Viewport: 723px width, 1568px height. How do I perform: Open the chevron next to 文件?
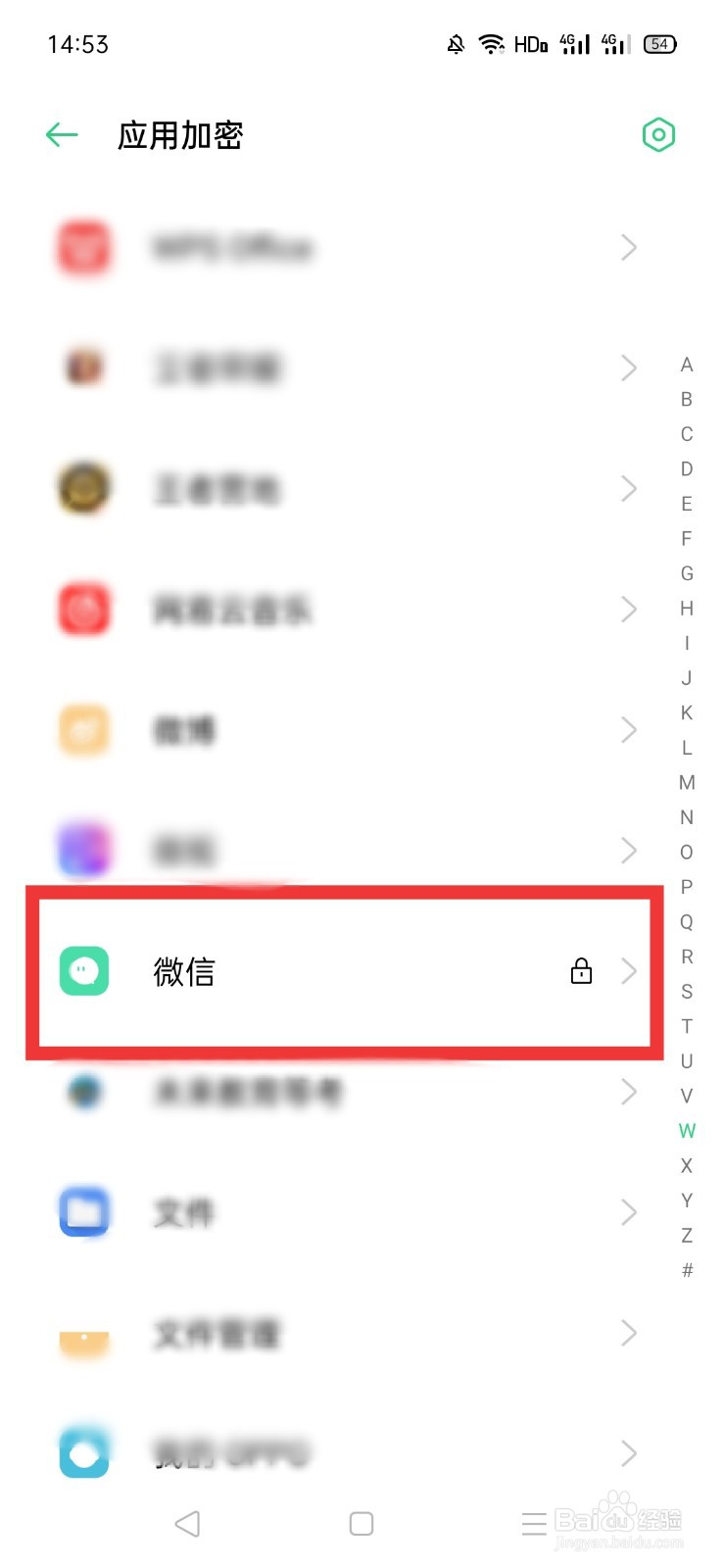(630, 1212)
